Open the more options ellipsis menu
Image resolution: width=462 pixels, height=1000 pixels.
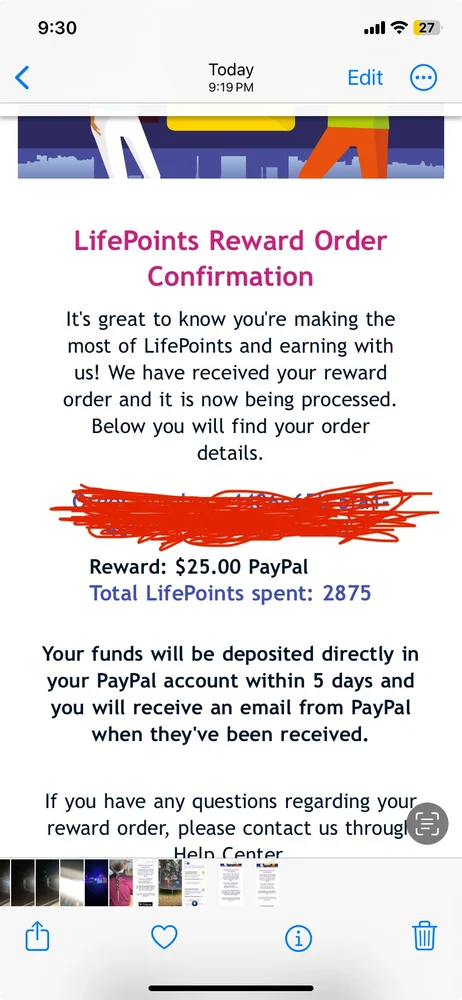(x=423, y=78)
